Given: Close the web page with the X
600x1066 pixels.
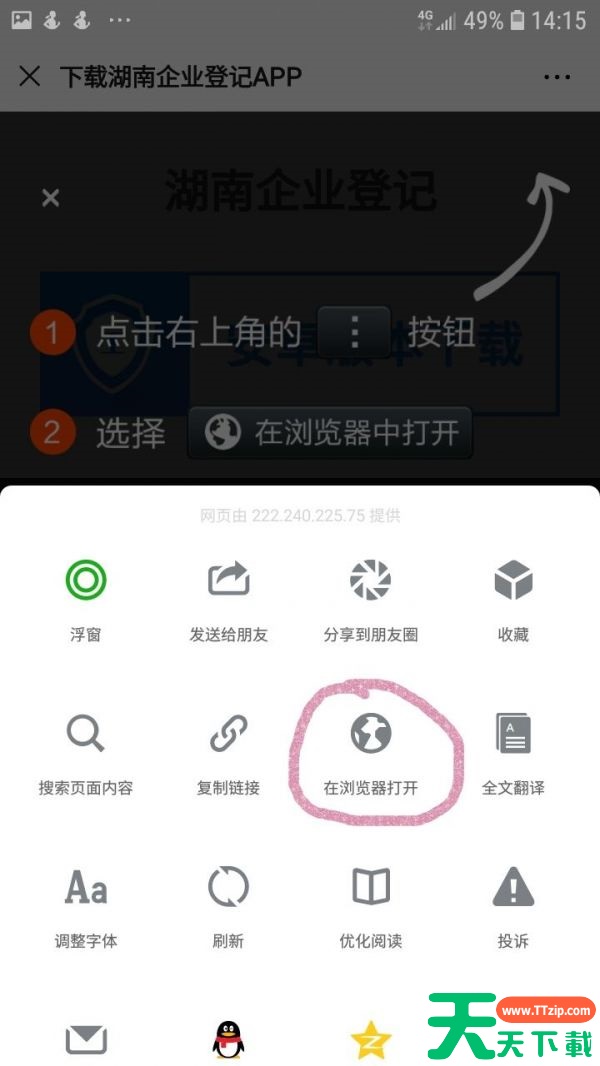Looking at the screenshot, I should [30, 76].
